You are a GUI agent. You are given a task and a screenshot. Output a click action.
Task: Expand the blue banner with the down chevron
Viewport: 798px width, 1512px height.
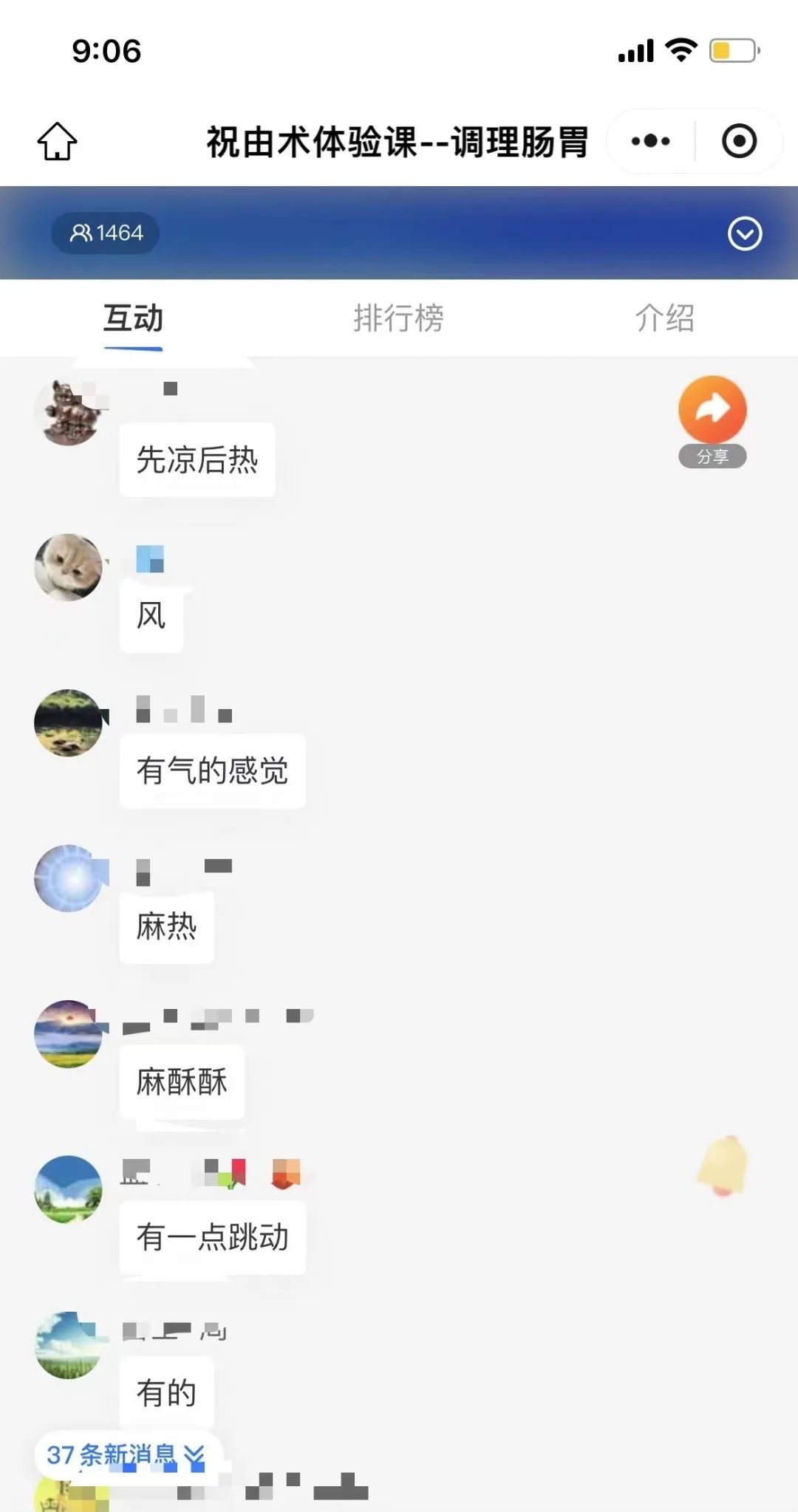(744, 234)
